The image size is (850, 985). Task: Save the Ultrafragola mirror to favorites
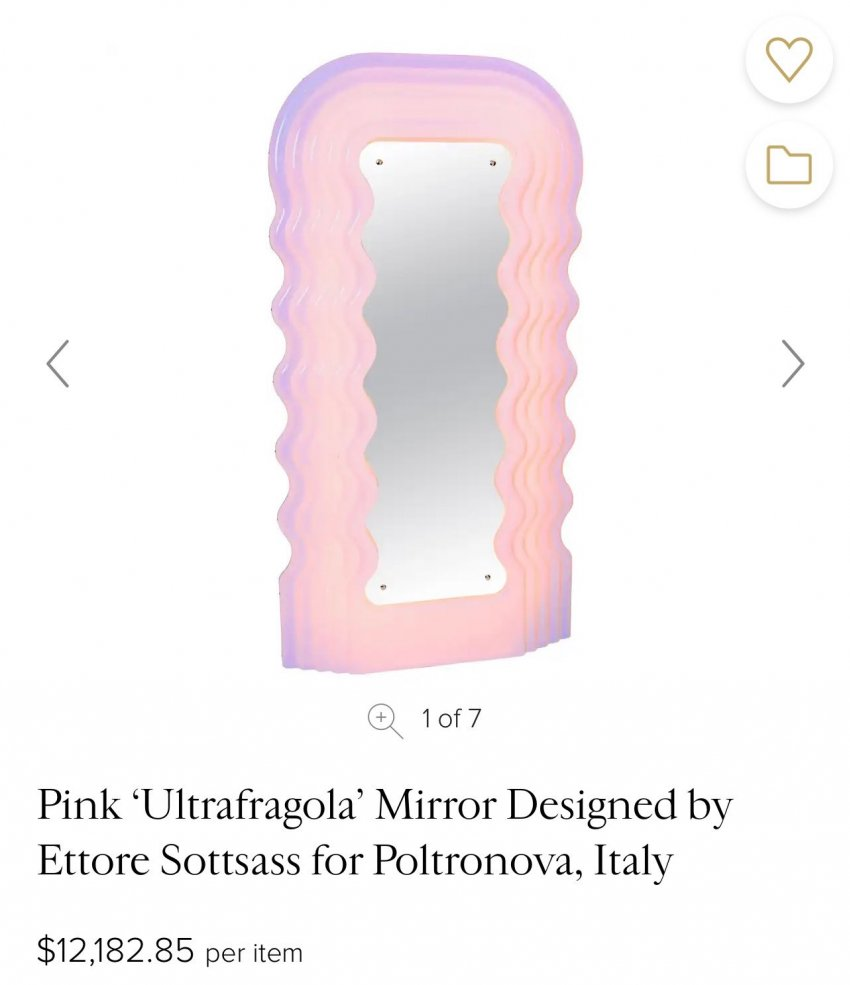click(789, 61)
